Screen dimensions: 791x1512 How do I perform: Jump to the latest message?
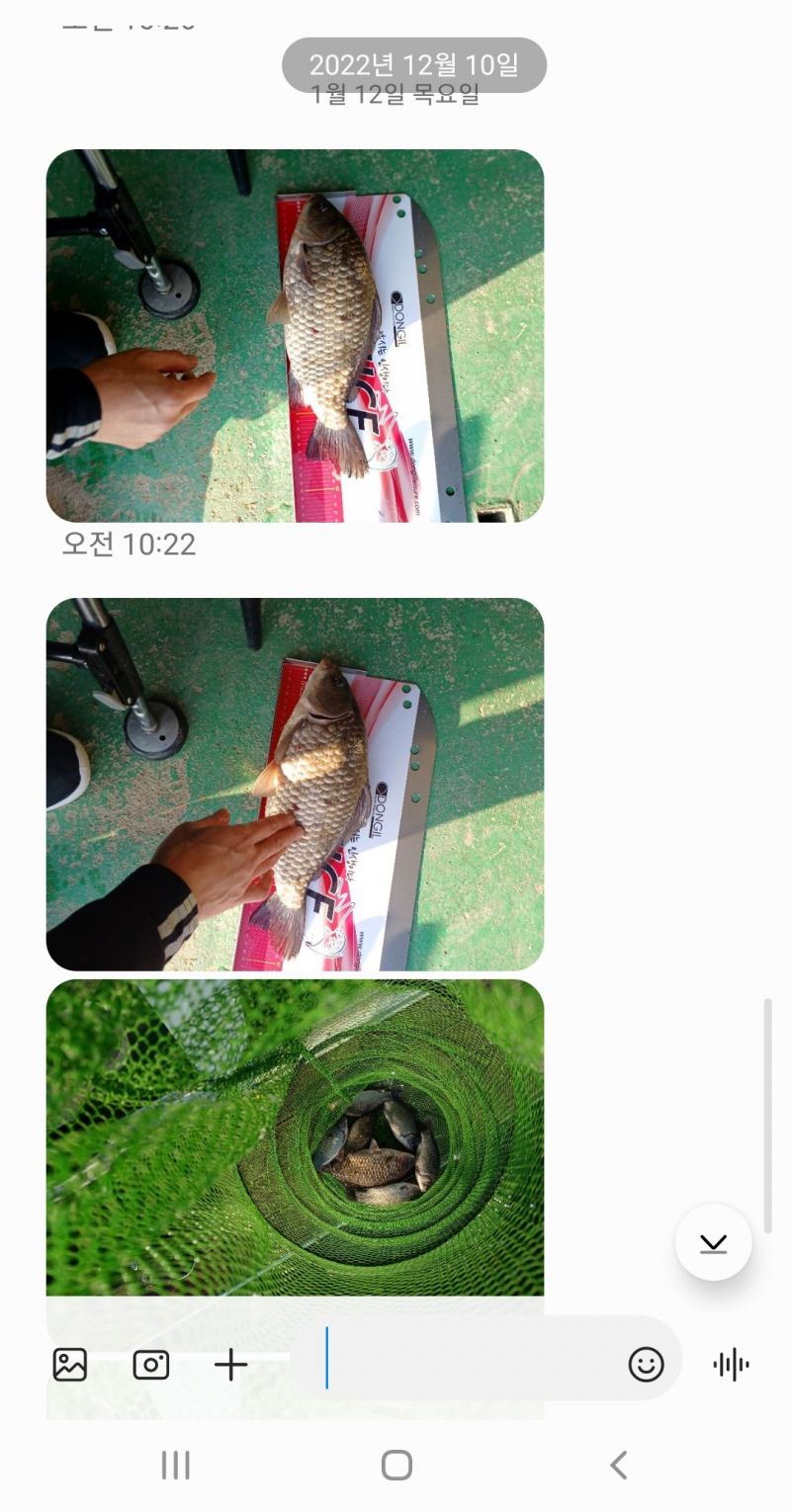click(x=713, y=1242)
